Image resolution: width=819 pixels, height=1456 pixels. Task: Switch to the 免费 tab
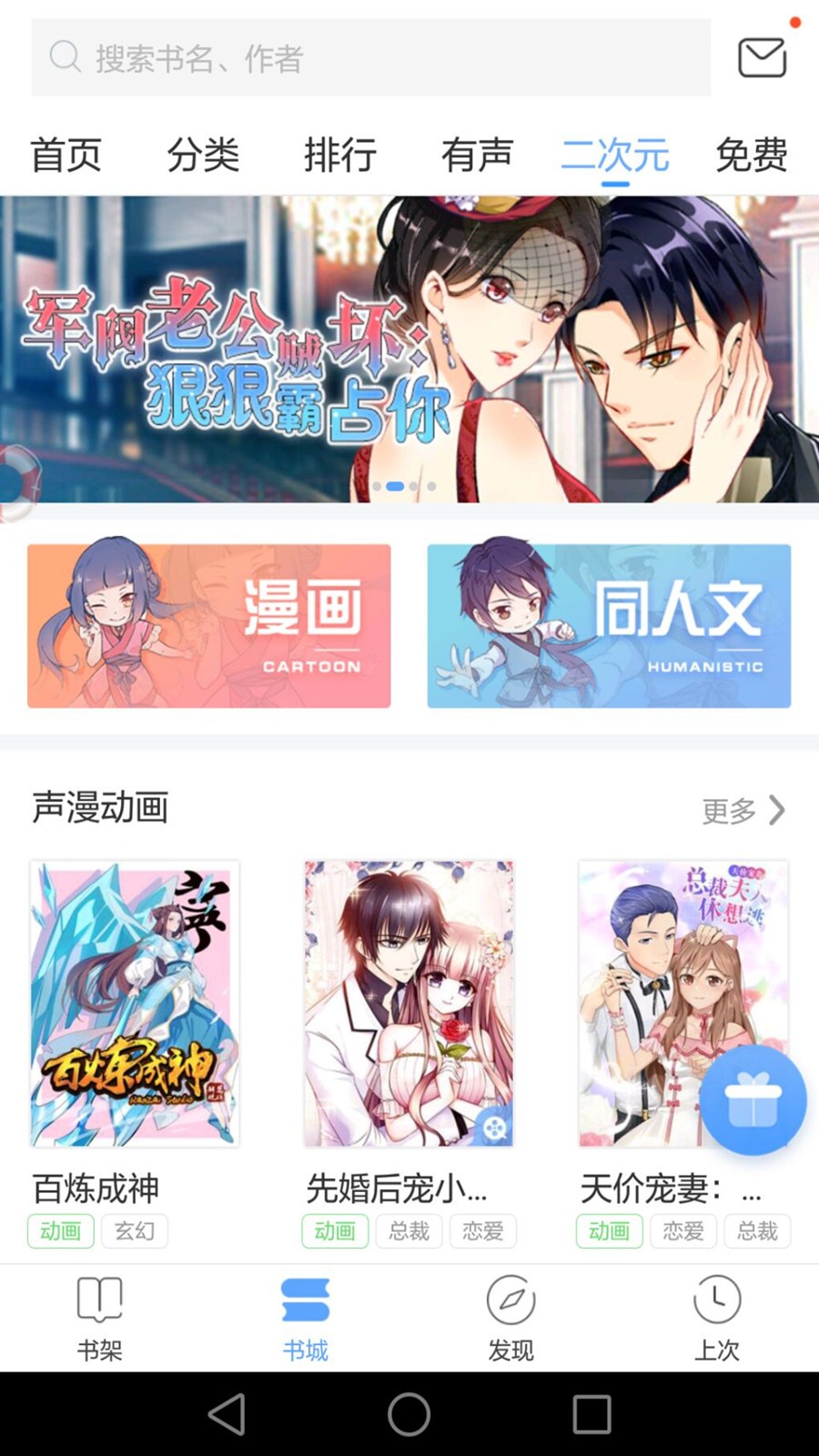752,155
